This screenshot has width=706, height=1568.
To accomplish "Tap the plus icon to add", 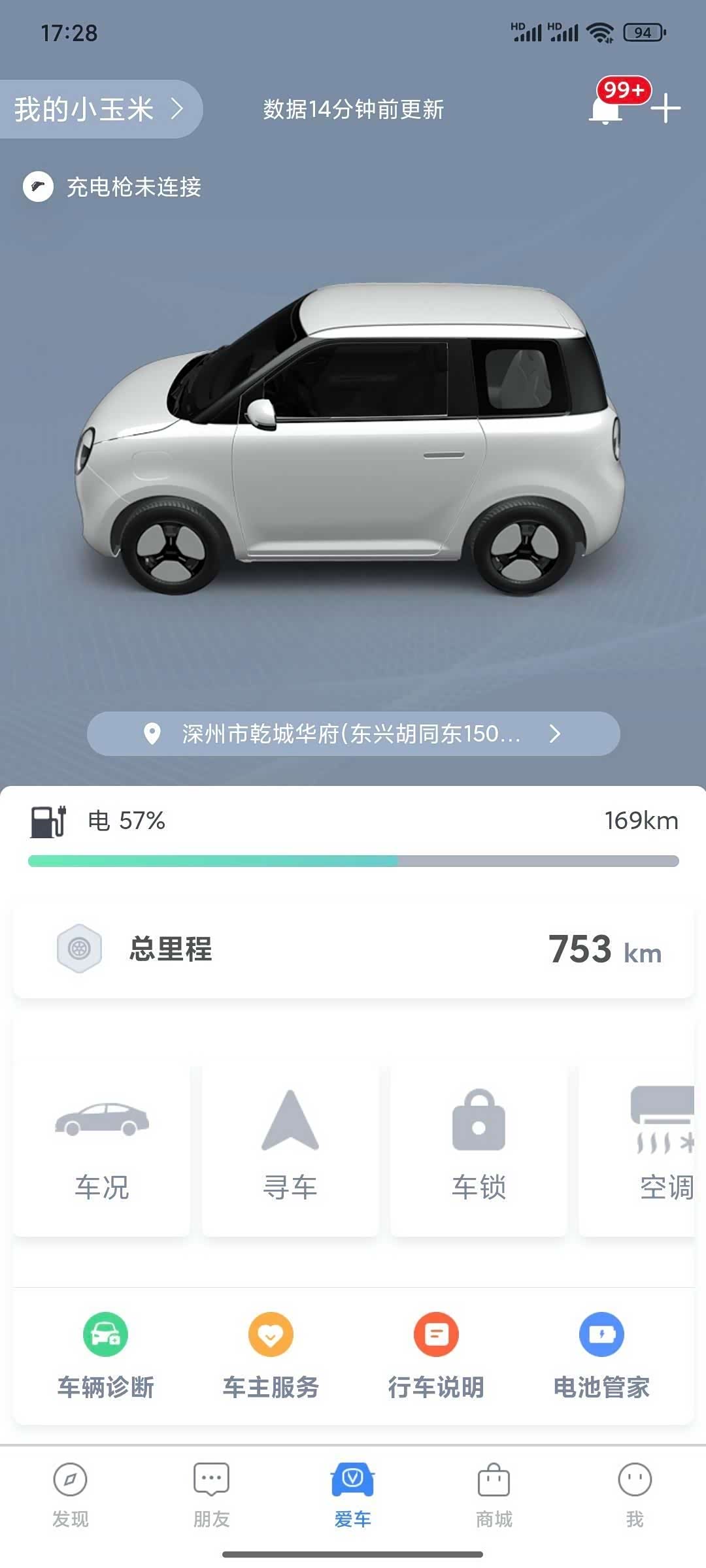I will [x=665, y=108].
